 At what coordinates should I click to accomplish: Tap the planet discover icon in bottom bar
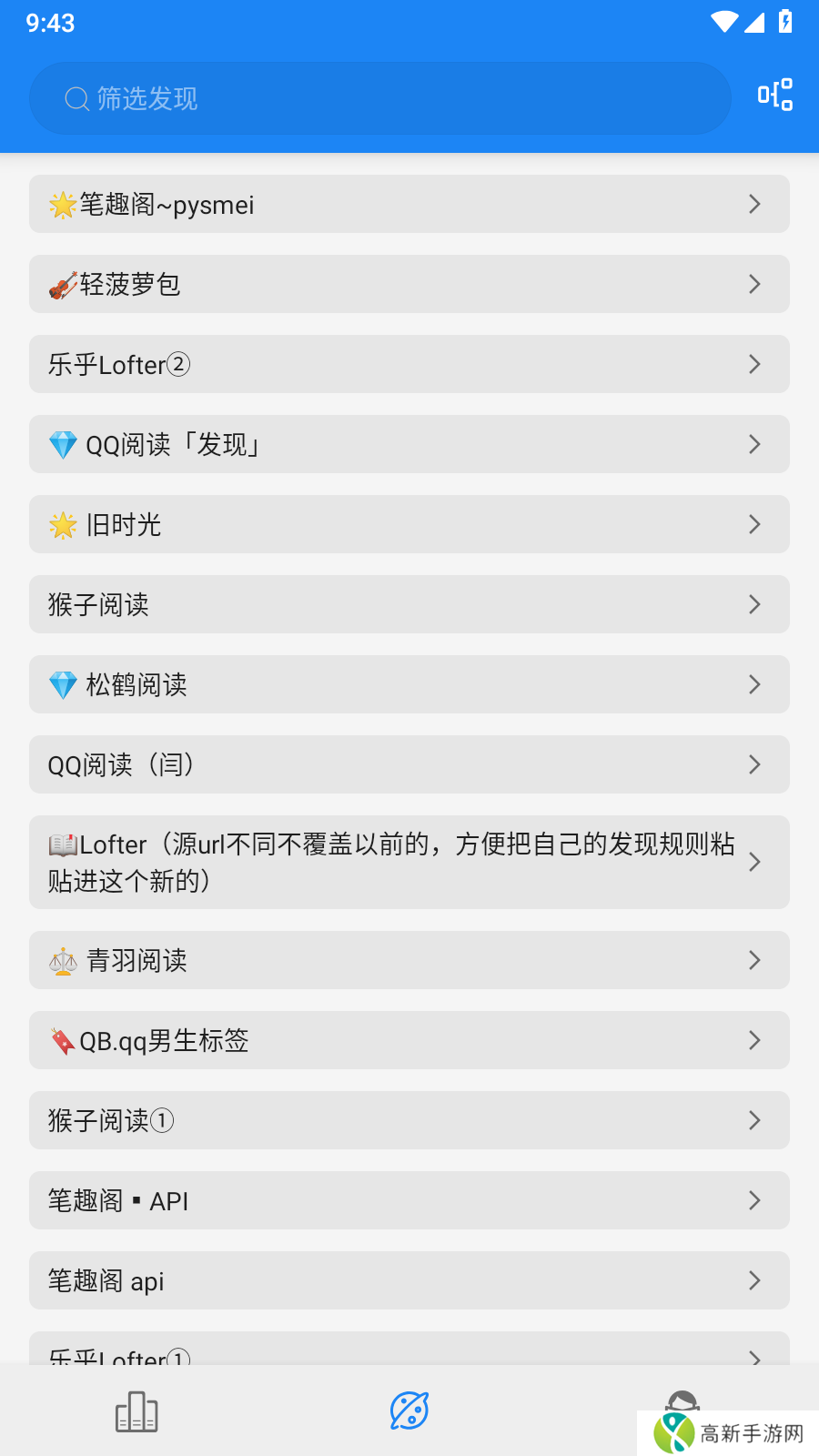409,1411
